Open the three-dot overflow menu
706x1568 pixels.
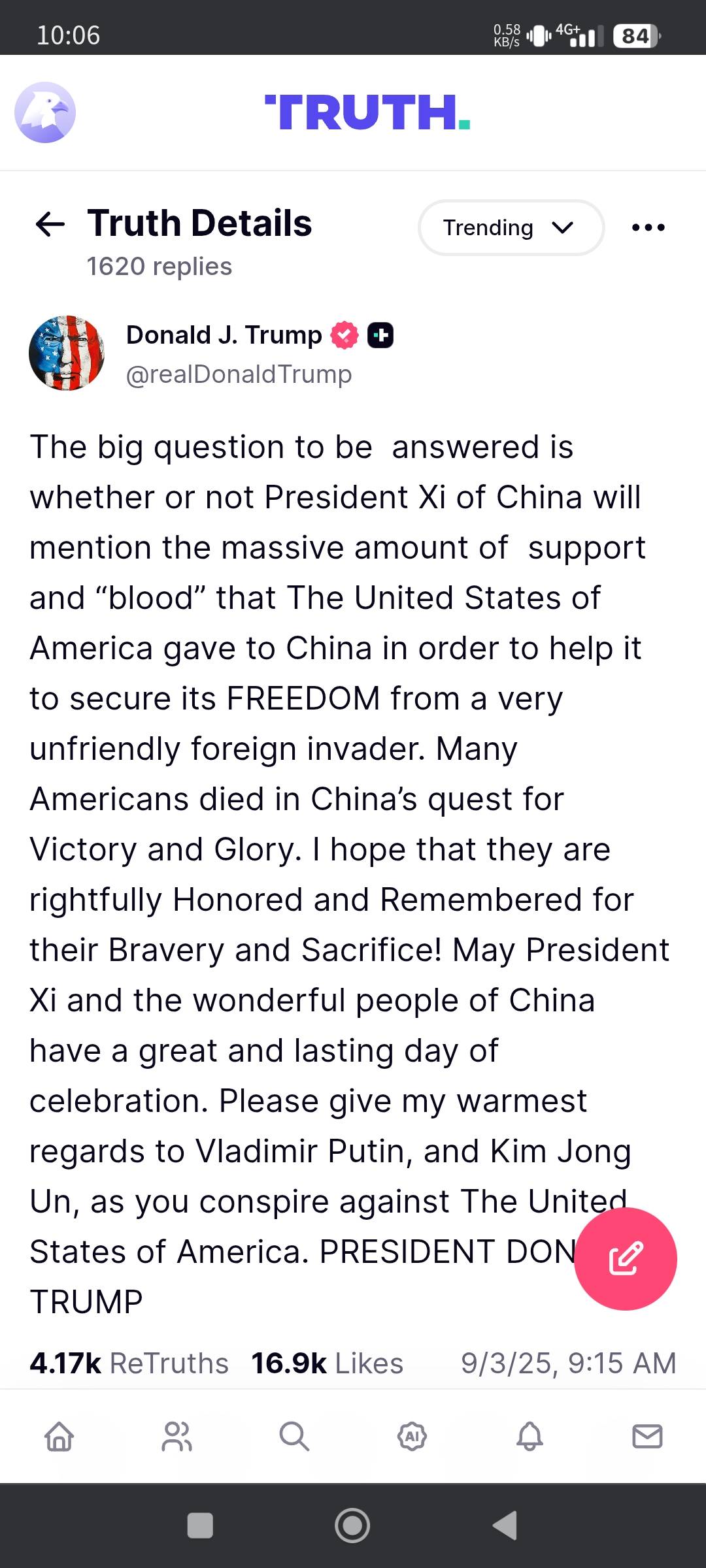[648, 227]
